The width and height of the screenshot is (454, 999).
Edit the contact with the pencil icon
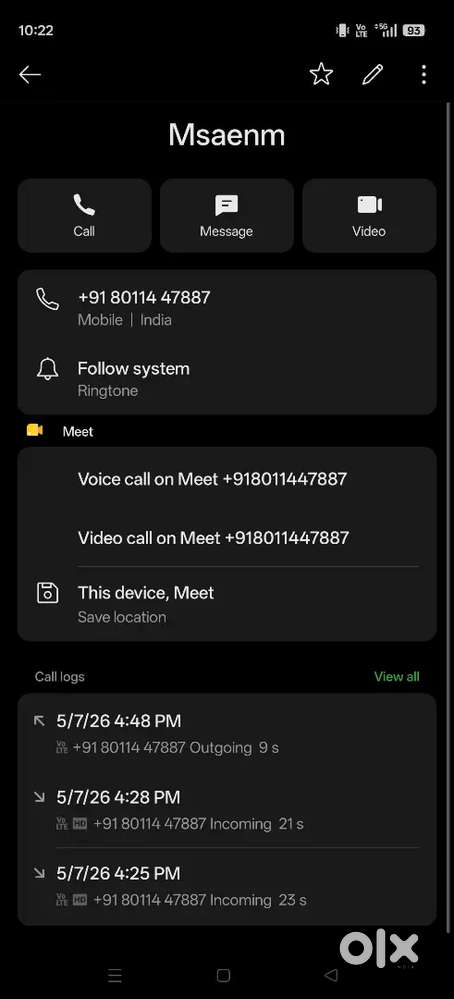[x=372, y=75]
